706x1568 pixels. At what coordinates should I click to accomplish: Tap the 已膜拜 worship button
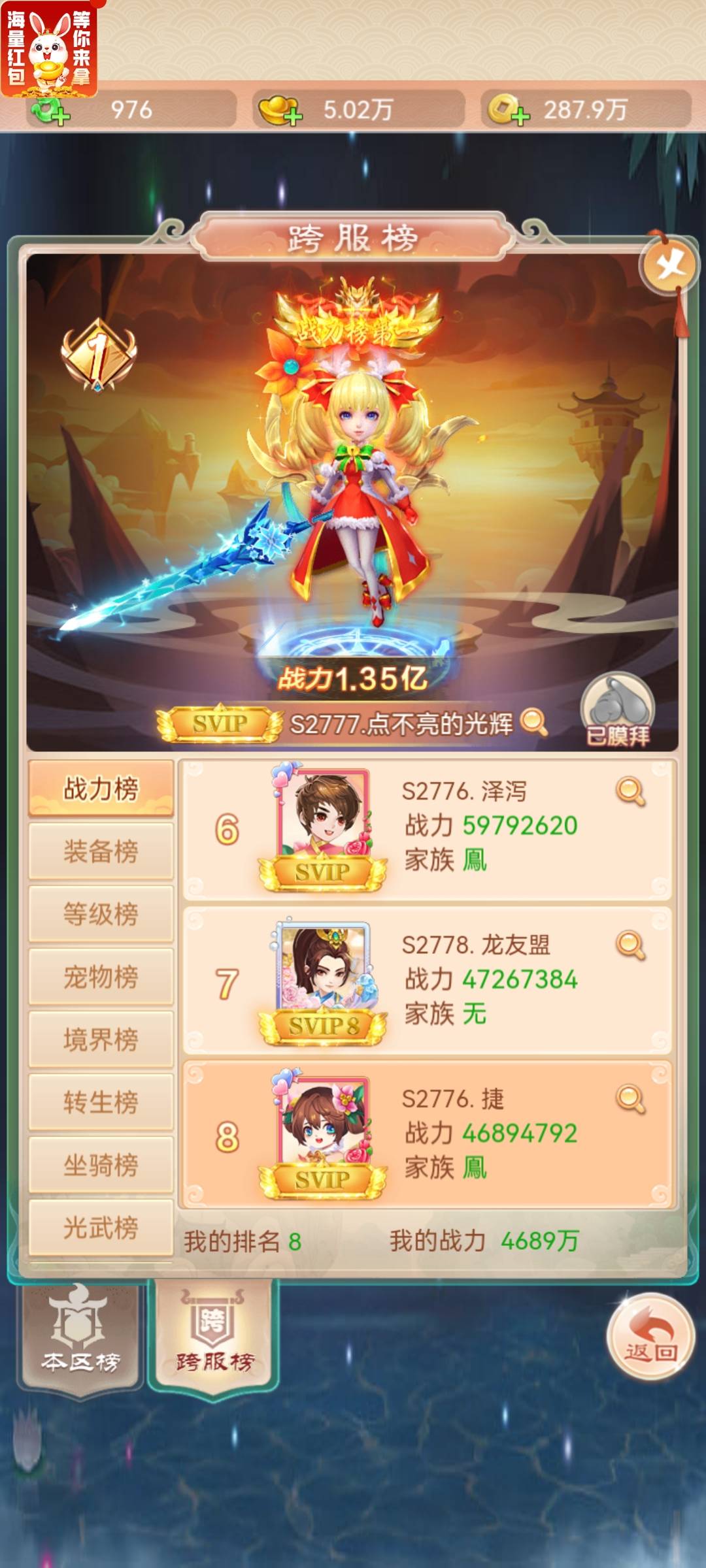pos(617,711)
